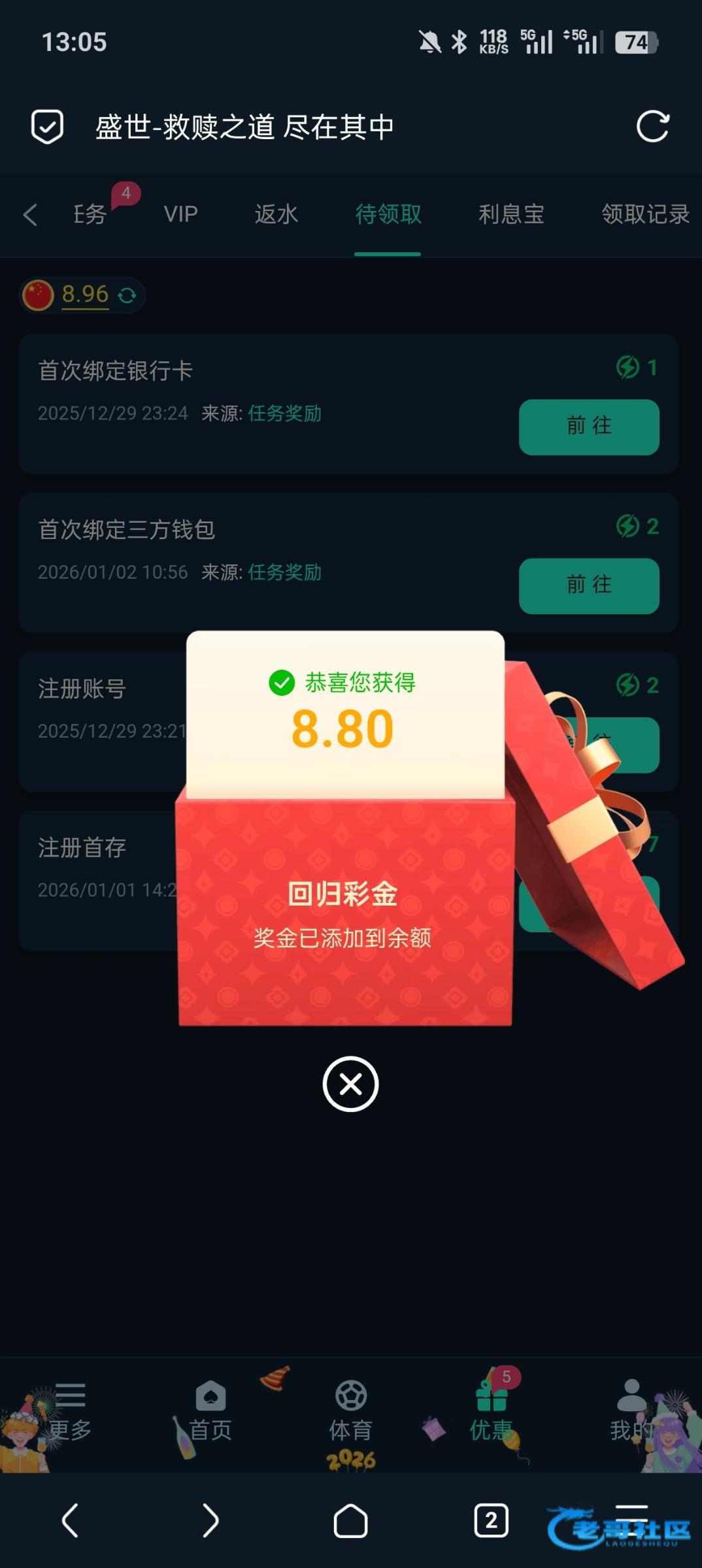Open the browser tabs switcher showing 2
The image size is (702, 1568).
click(491, 1521)
